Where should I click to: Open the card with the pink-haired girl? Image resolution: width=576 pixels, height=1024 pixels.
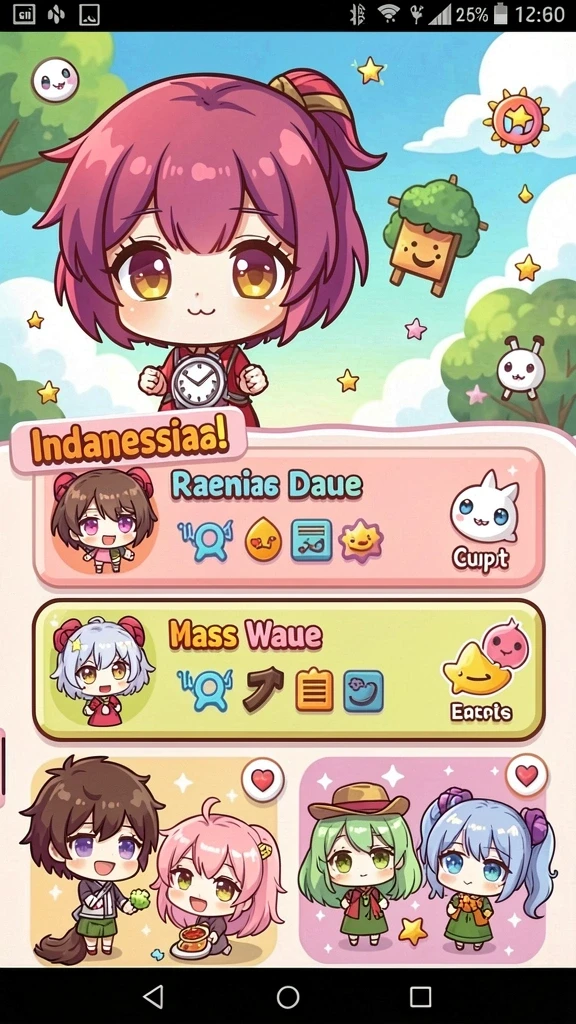154,861
